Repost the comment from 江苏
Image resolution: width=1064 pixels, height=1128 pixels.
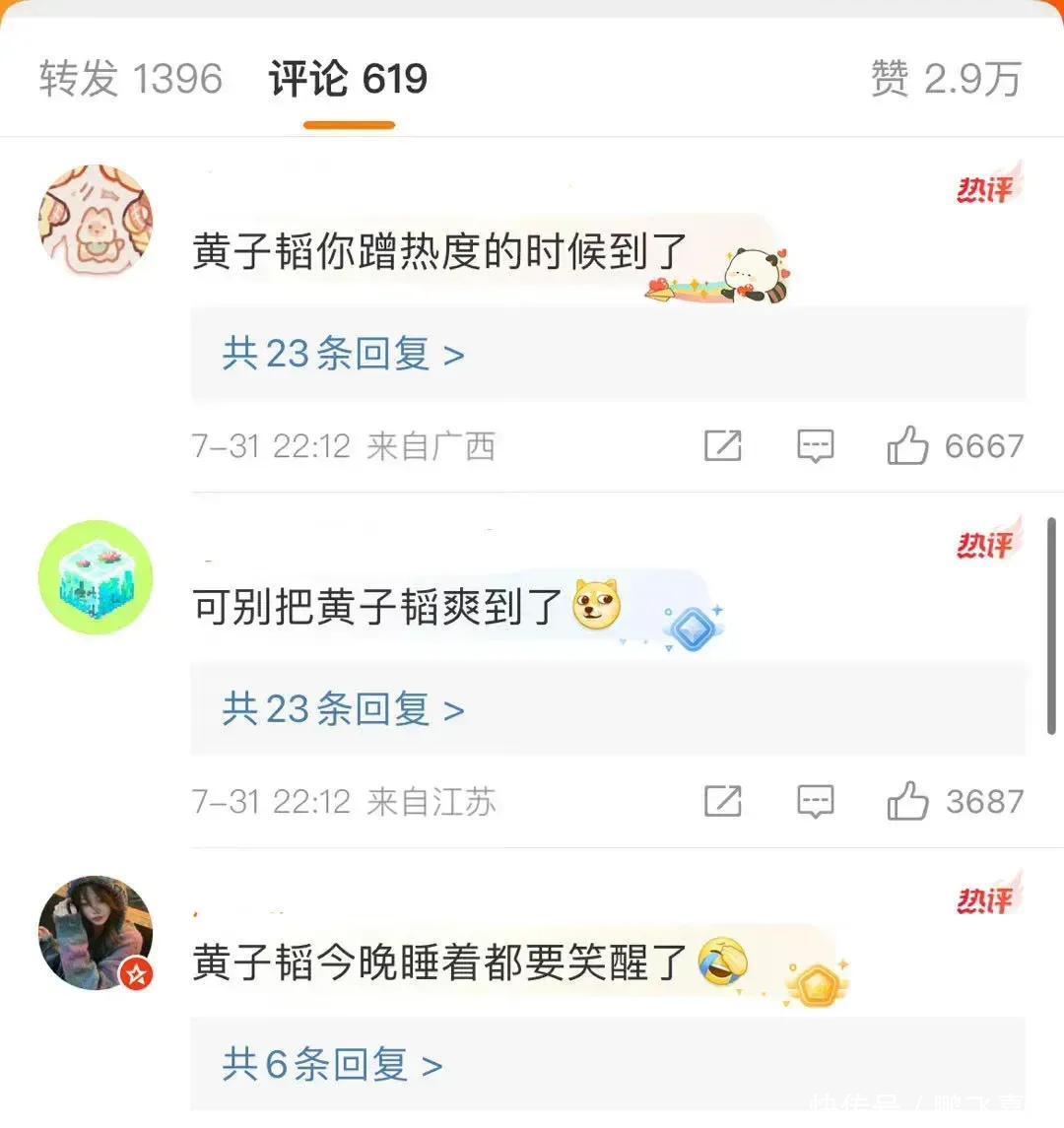coord(722,802)
